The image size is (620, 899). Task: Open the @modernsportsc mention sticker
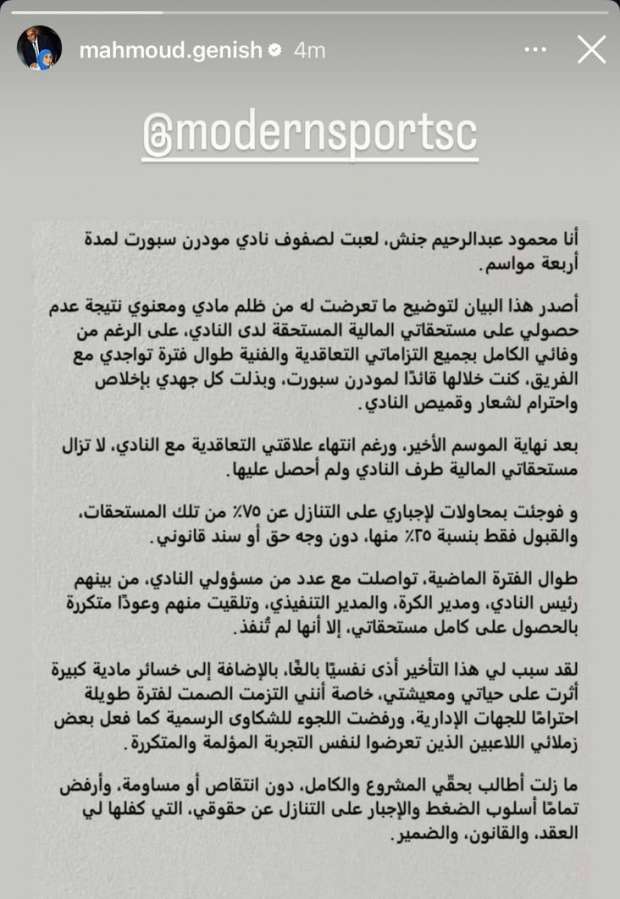tap(310, 132)
